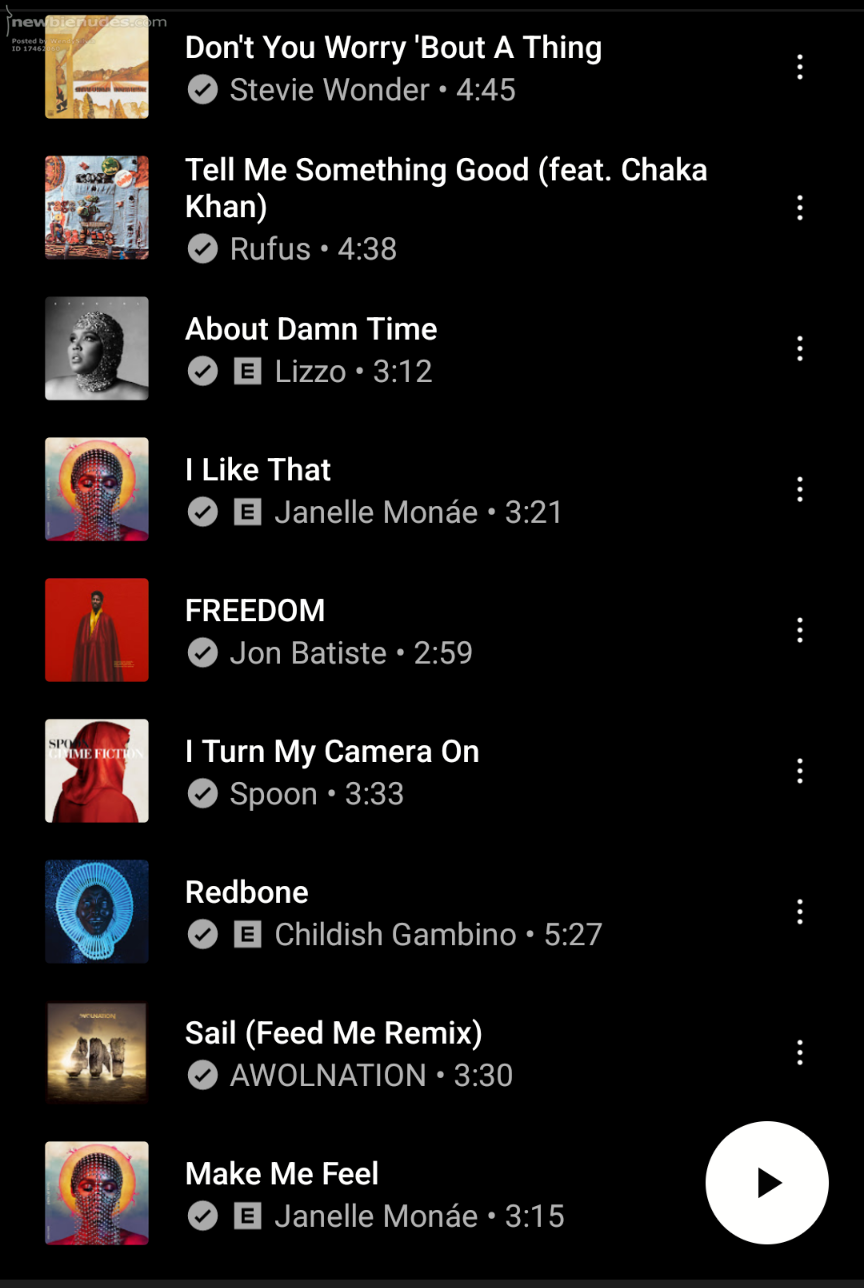This screenshot has width=864, height=1288.
Task: Play Make Me Feel by Janelle Monáe
Action: pos(282,1174)
